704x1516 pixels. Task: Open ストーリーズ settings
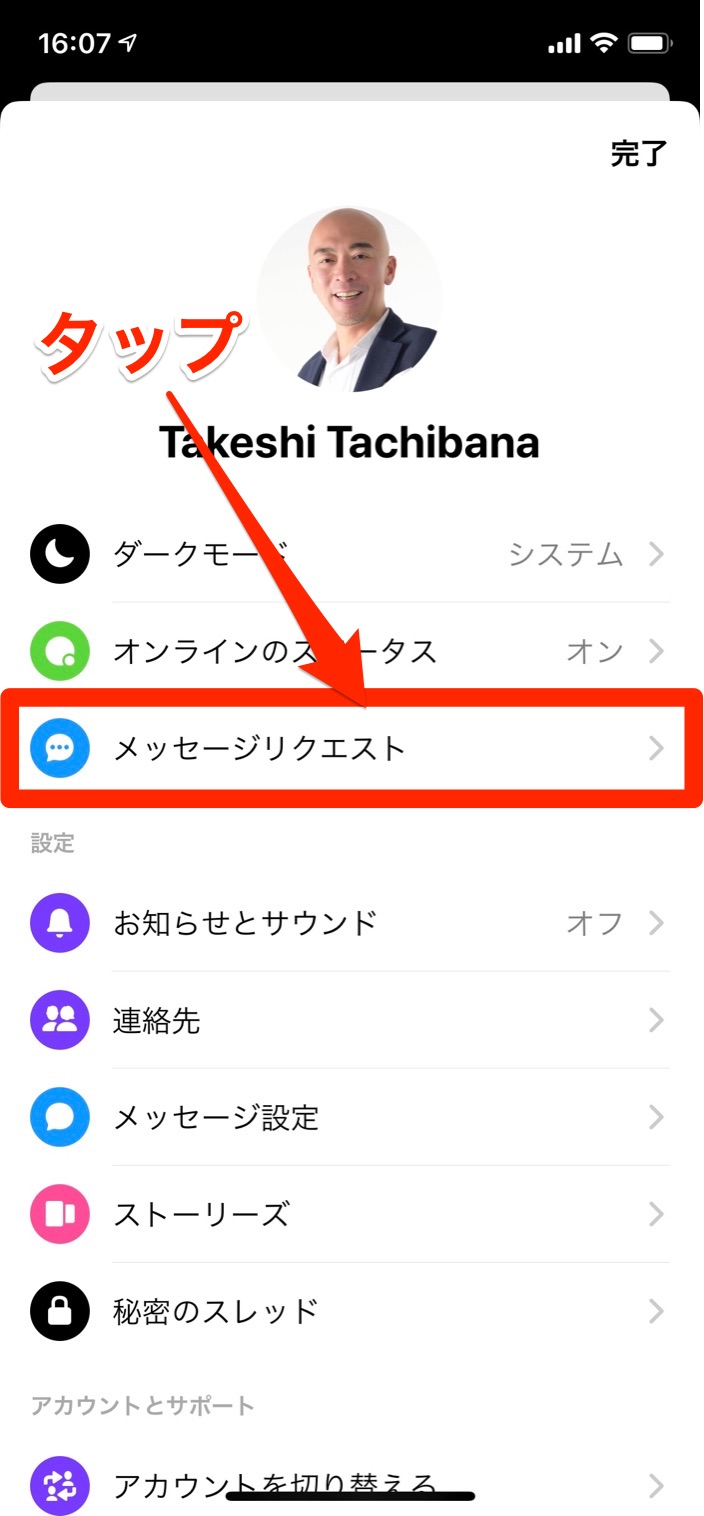[350, 1214]
